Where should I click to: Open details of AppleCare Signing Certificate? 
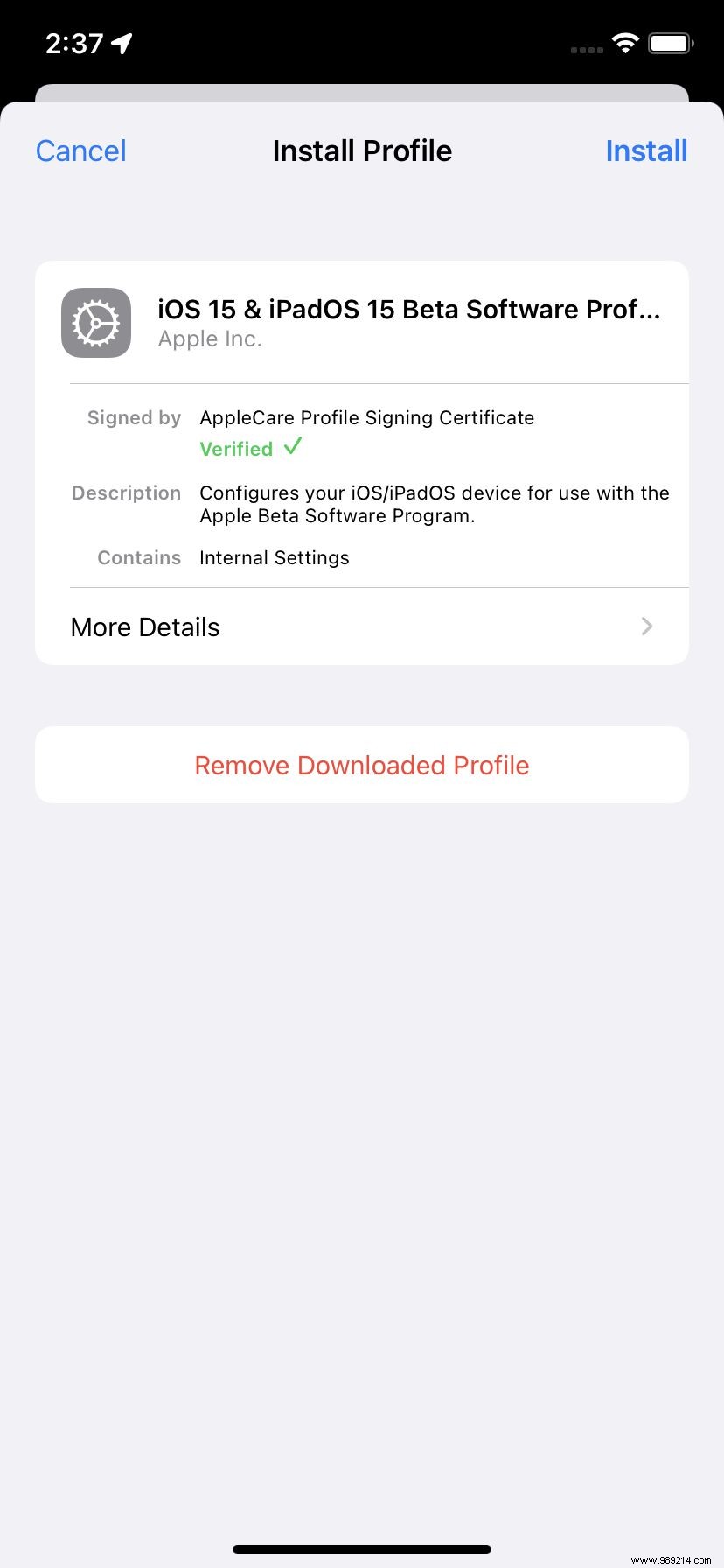tap(366, 417)
